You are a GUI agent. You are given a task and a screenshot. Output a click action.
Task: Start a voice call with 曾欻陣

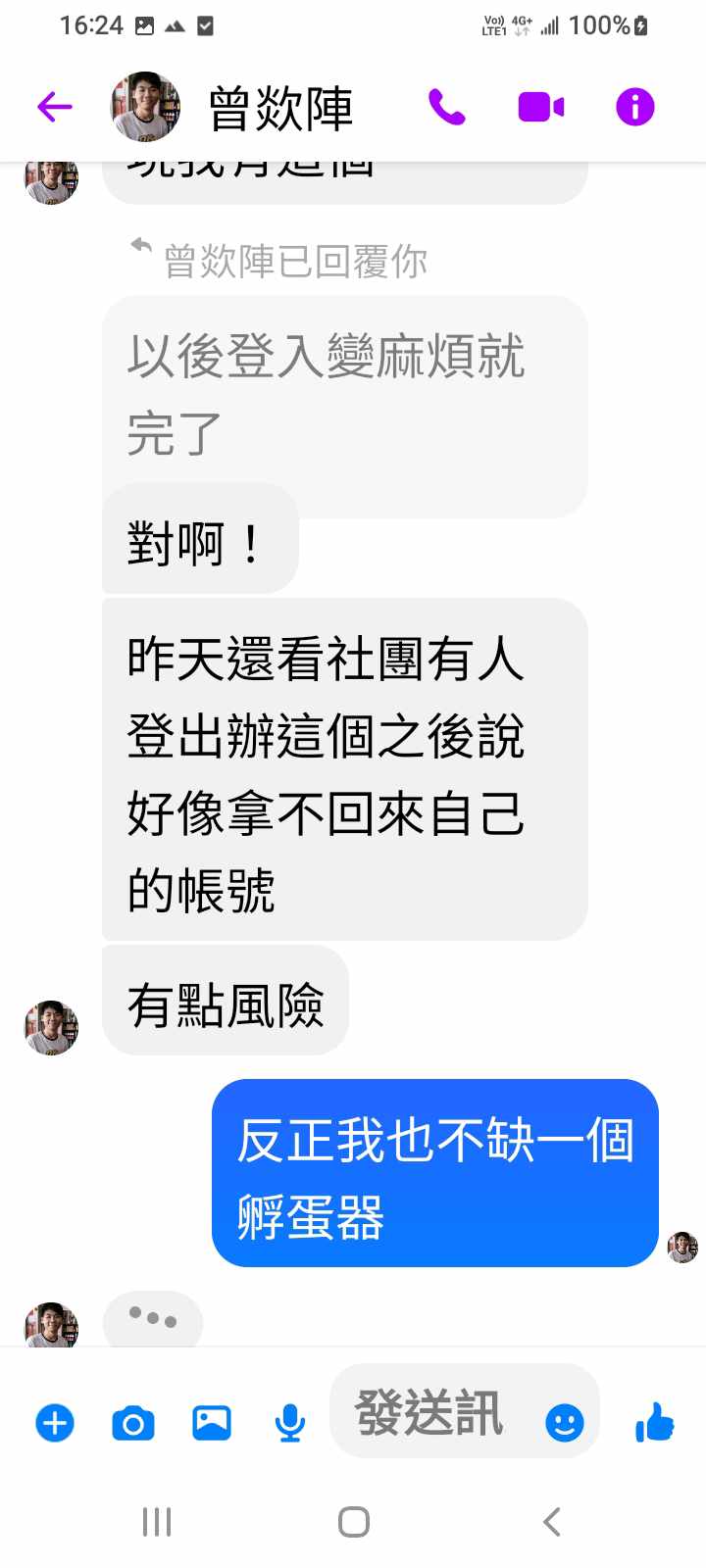coord(447,107)
